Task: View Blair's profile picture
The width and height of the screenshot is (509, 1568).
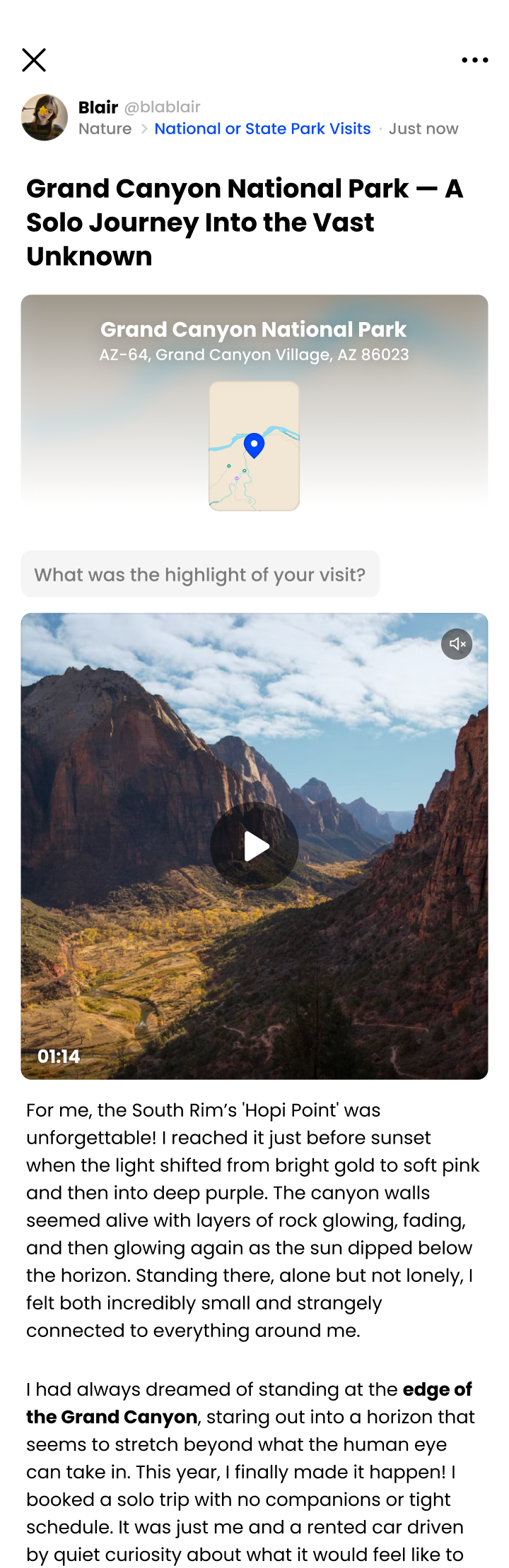Action: pyautogui.click(x=45, y=117)
